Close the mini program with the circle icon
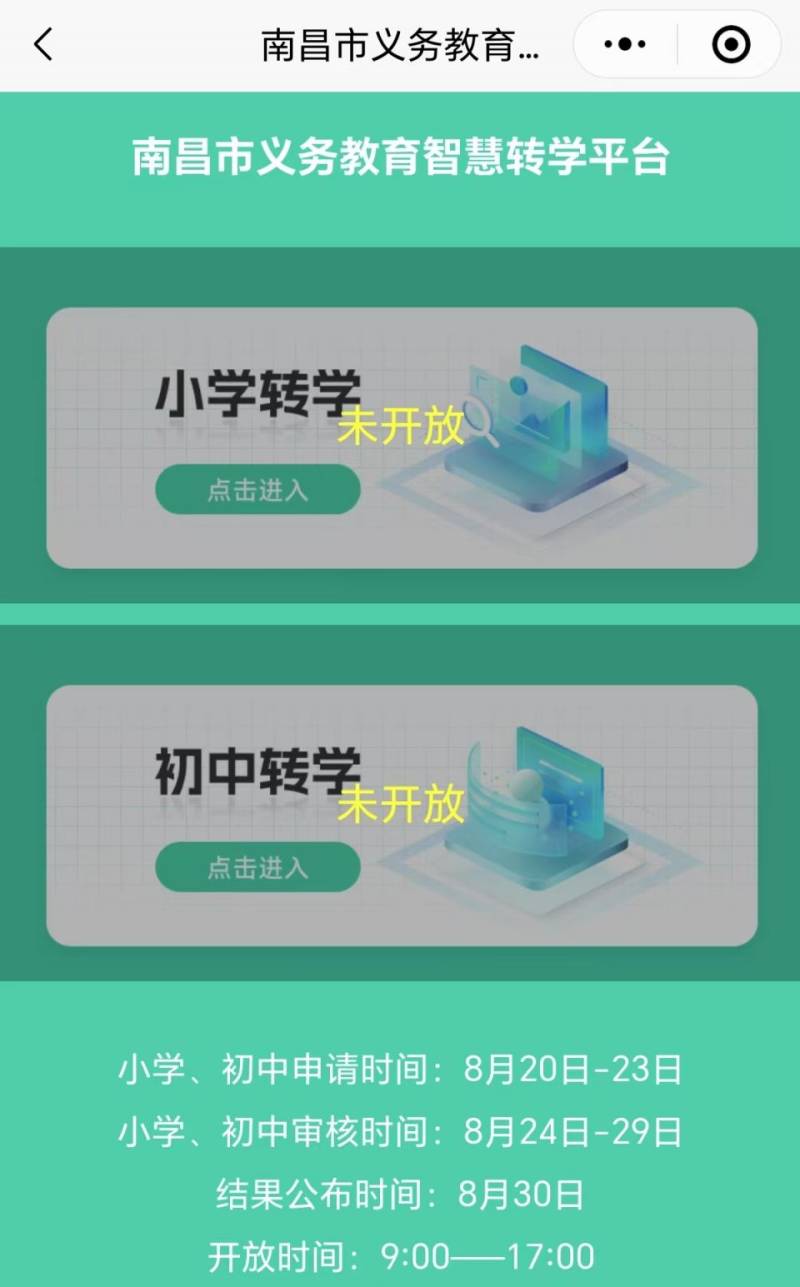This screenshot has width=800, height=1287. pos(731,45)
